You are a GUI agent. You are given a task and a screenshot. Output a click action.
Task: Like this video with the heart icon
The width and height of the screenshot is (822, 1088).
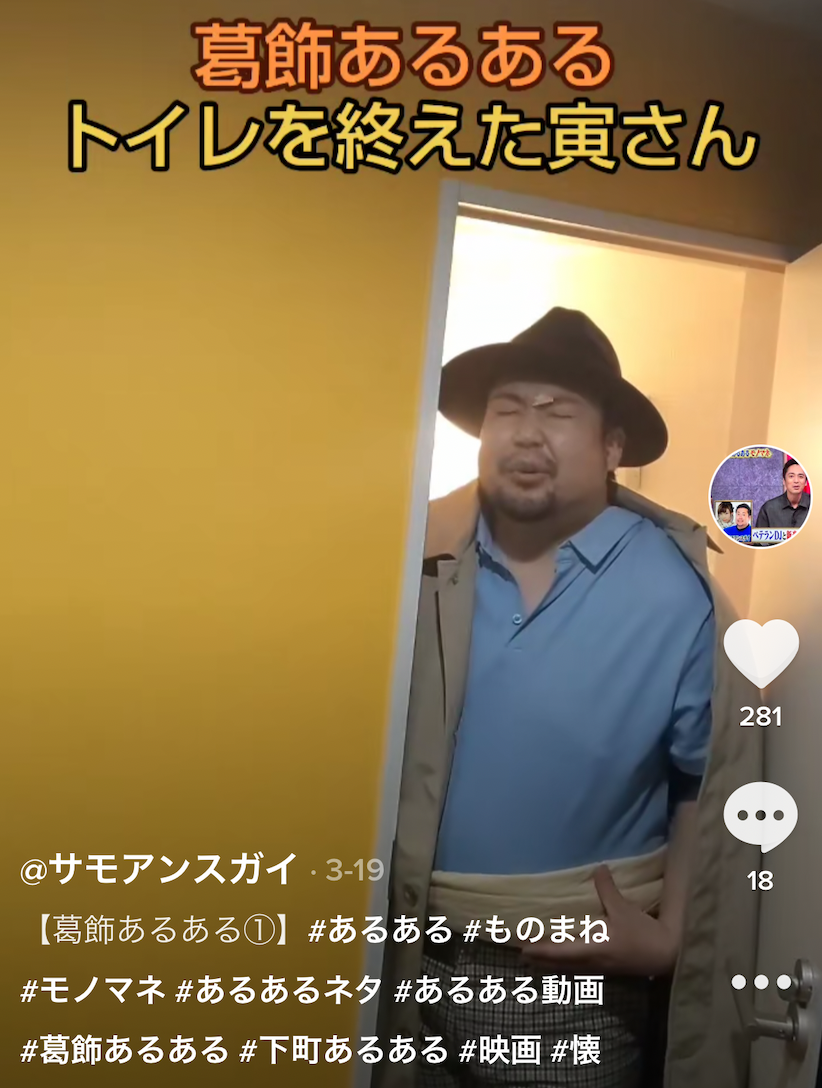pyautogui.click(x=761, y=654)
